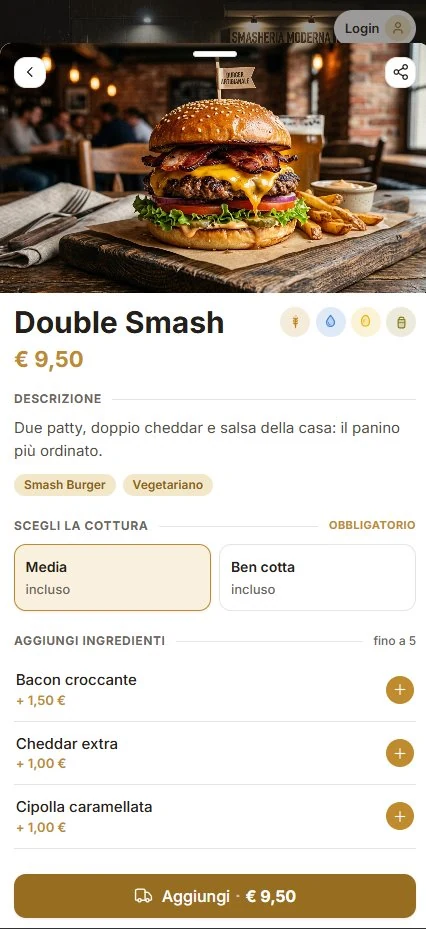The width and height of the screenshot is (426, 929).
Task: Open the Login button
Action: (x=374, y=28)
